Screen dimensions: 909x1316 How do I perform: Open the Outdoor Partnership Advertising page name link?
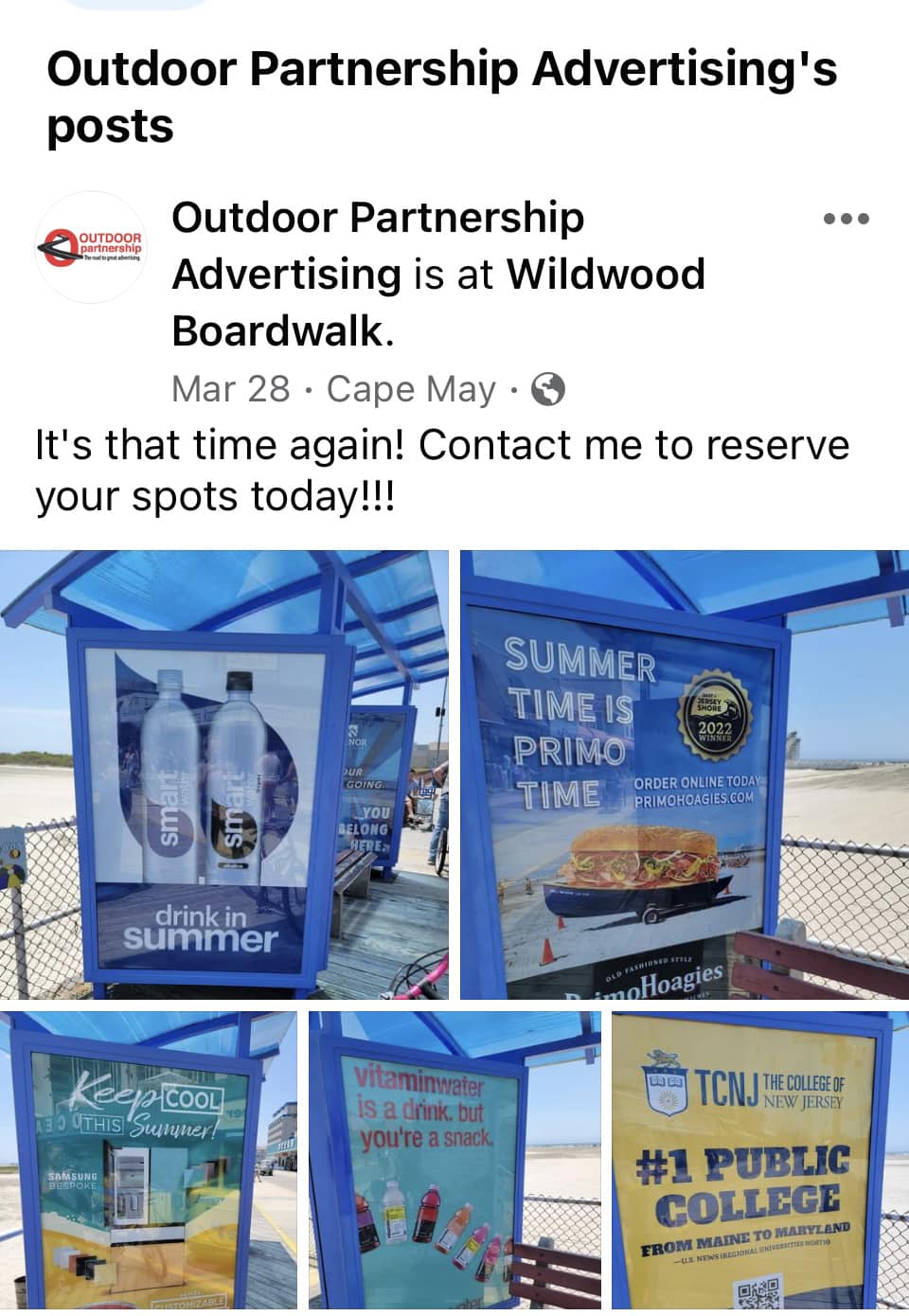point(377,219)
